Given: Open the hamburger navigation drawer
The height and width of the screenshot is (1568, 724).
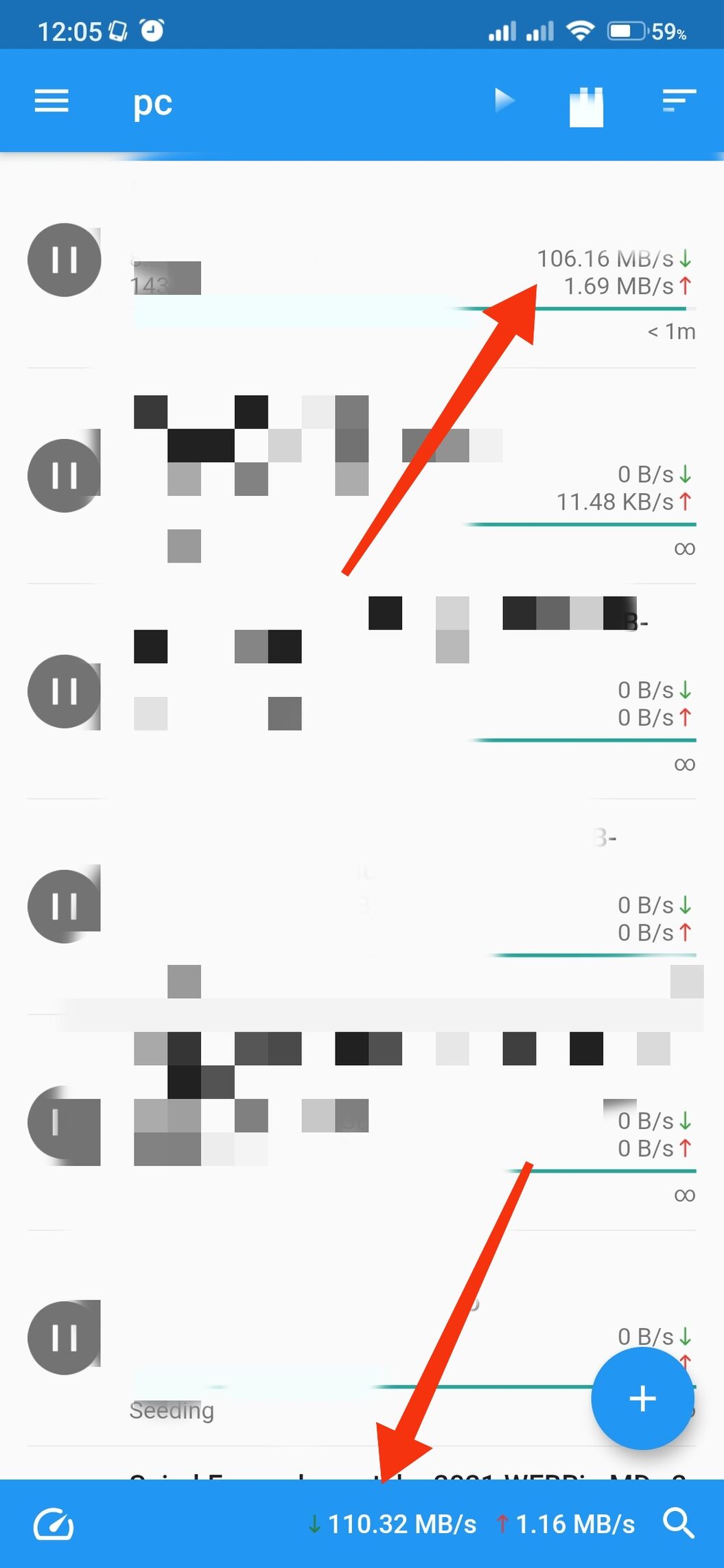Looking at the screenshot, I should click(x=51, y=102).
